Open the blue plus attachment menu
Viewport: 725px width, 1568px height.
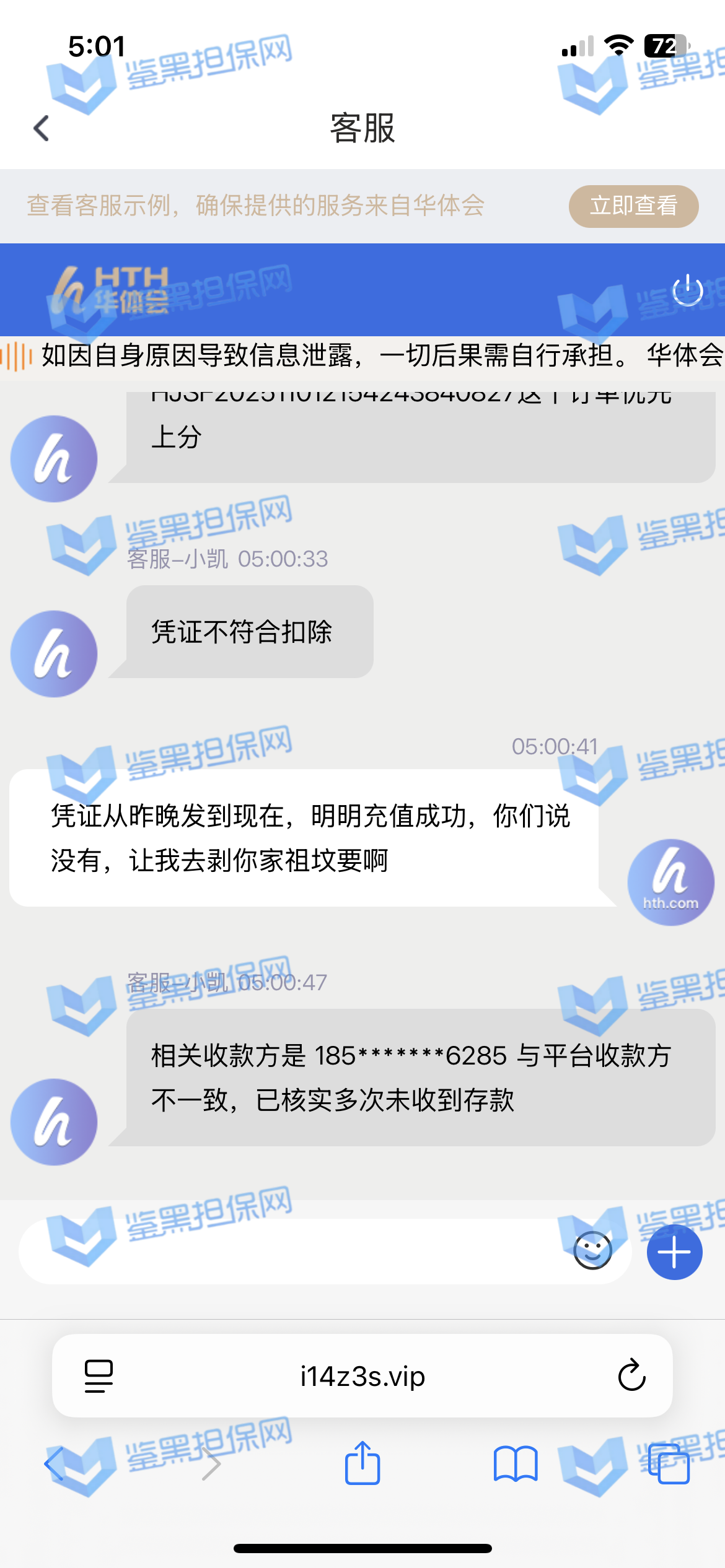point(674,1252)
